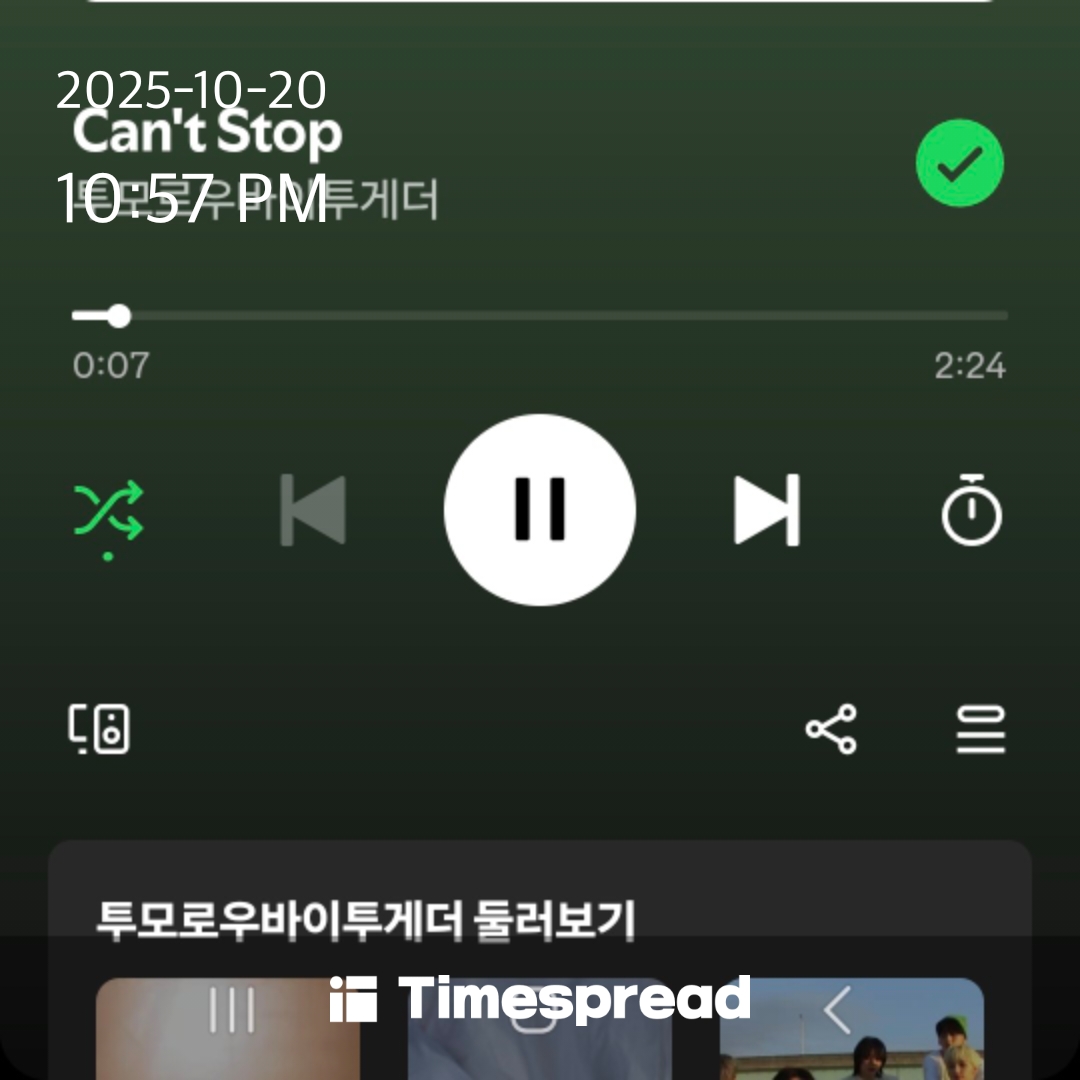This screenshot has width=1080, height=1080.
Task: Tap the song progress bar
Action: 540,316
